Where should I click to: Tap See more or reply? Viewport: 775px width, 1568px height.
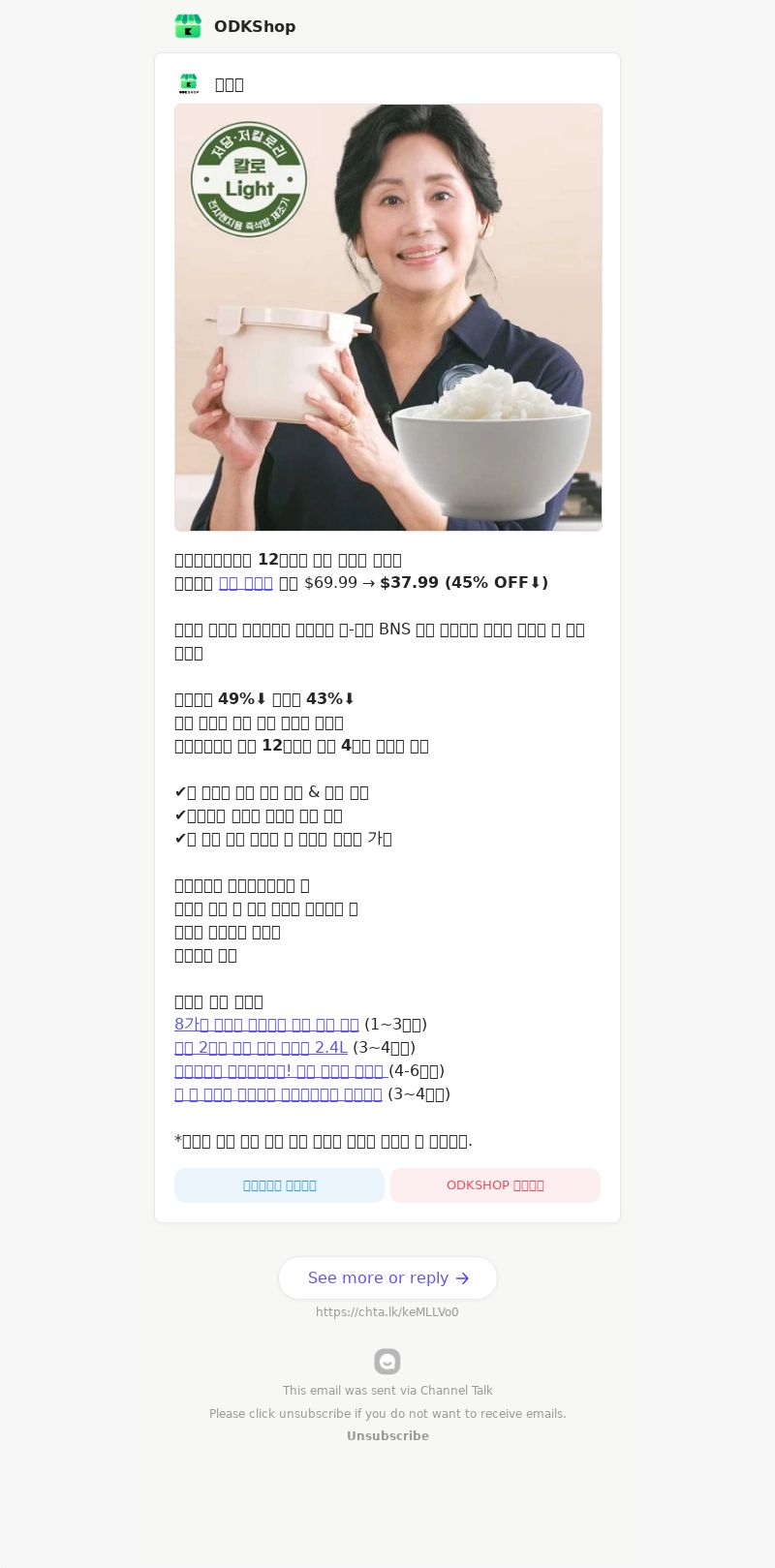pyautogui.click(x=387, y=1278)
